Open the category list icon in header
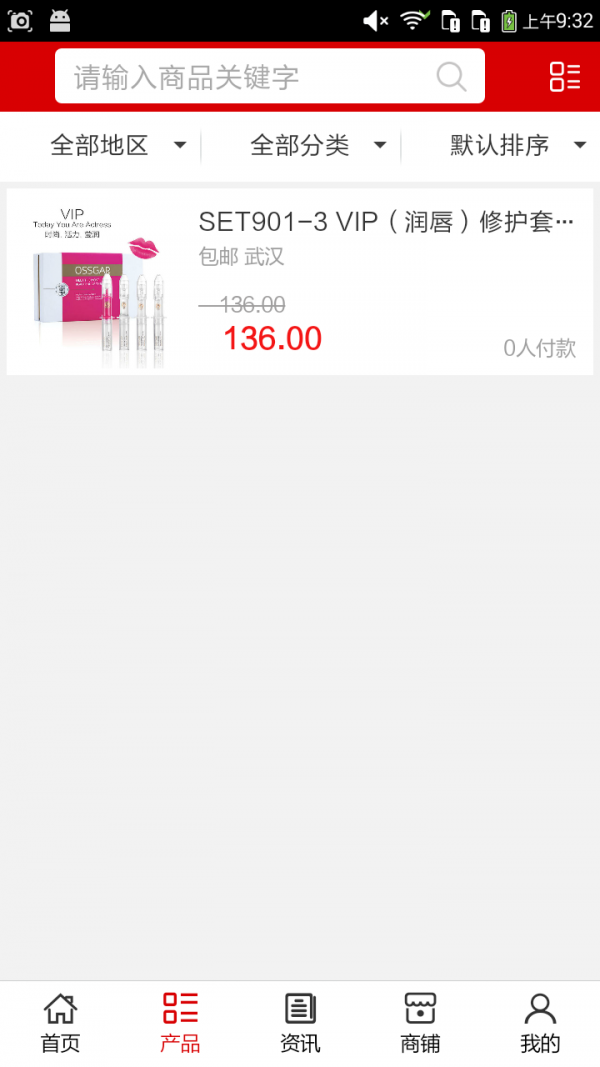The height and width of the screenshot is (1067, 600). click(564, 77)
